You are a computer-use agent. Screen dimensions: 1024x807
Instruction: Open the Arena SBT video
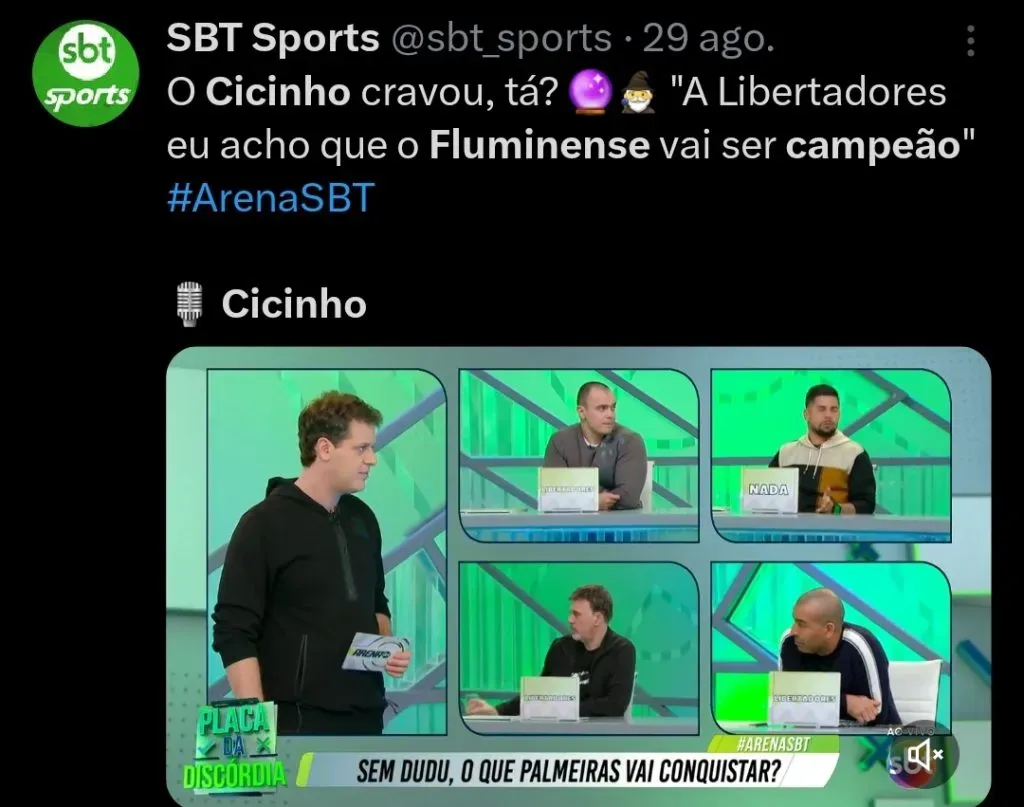(577, 560)
